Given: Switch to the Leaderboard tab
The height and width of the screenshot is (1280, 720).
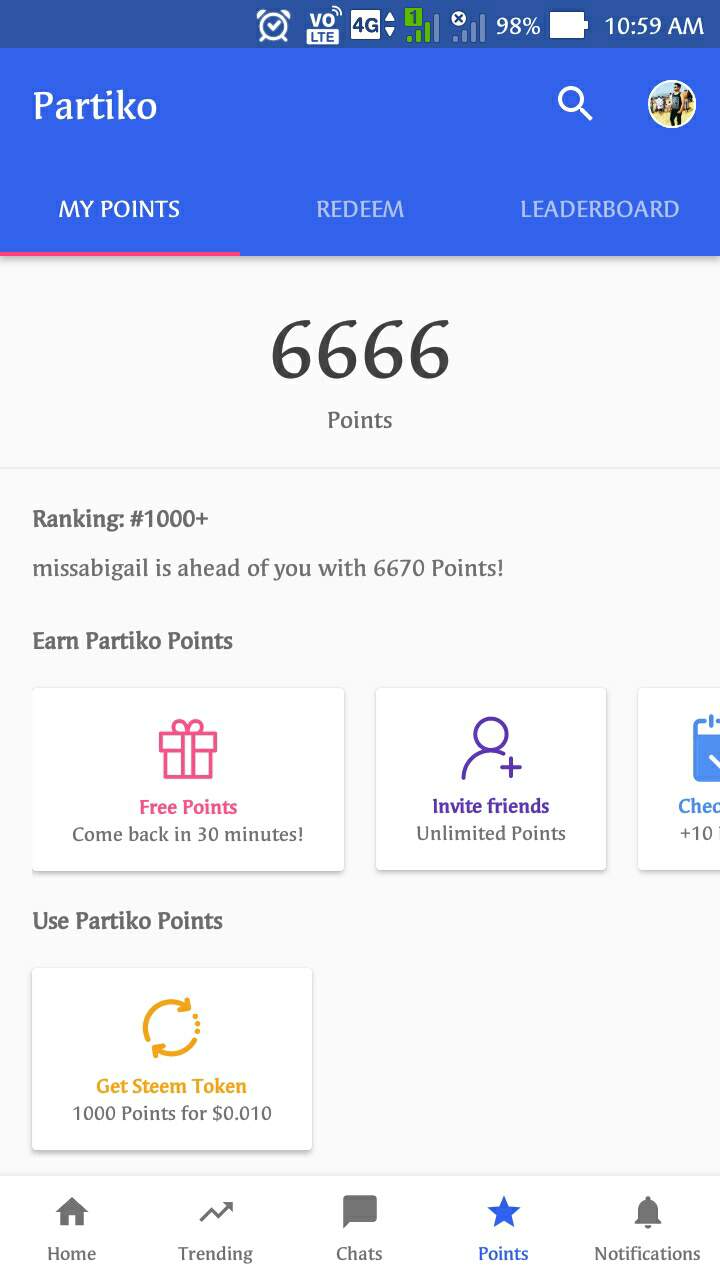Looking at the screenshot, I should (x=599, y=209).
